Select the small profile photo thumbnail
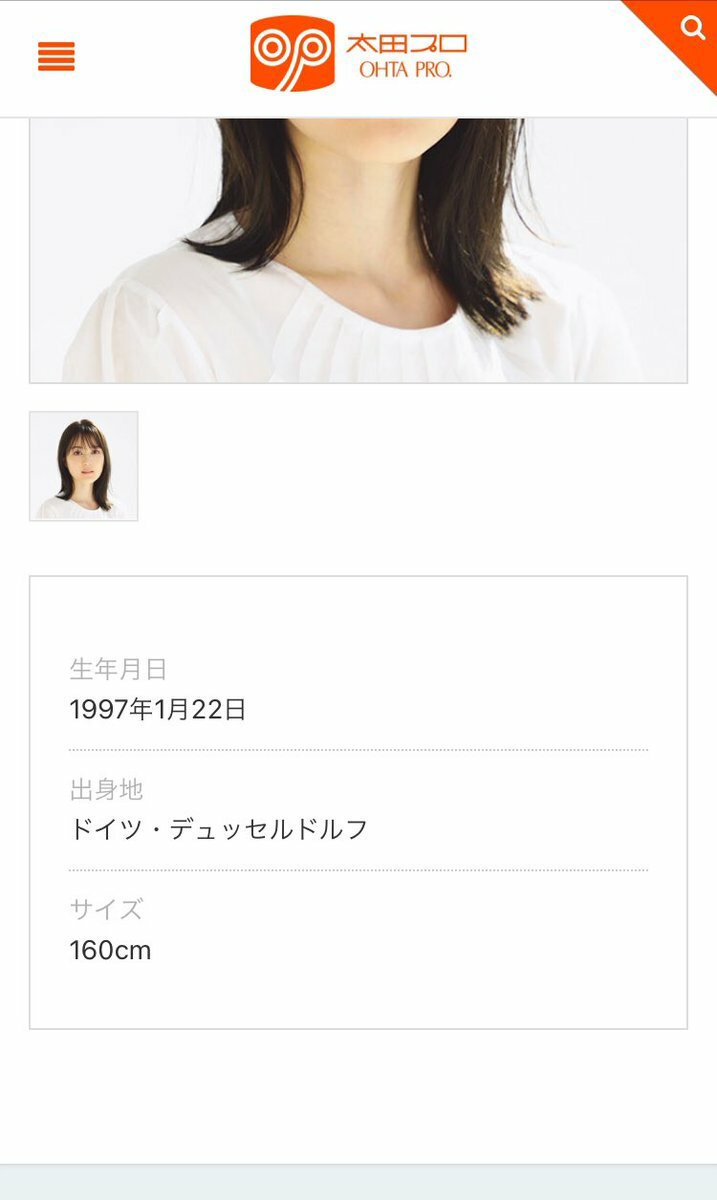The width and height of the screenshot is (717, 1200). click(x=84, y=466)
